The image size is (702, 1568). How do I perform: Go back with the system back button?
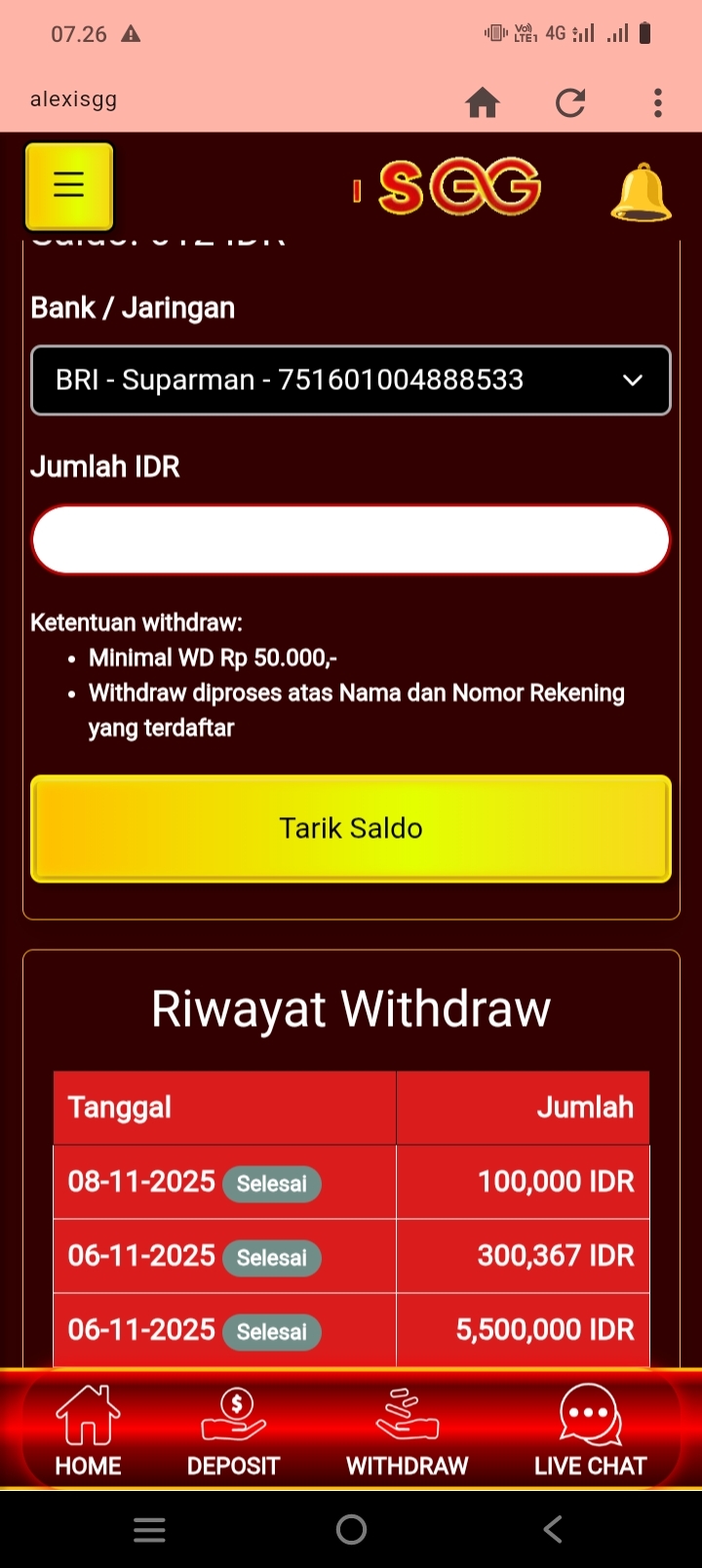tap(552, 1529)
